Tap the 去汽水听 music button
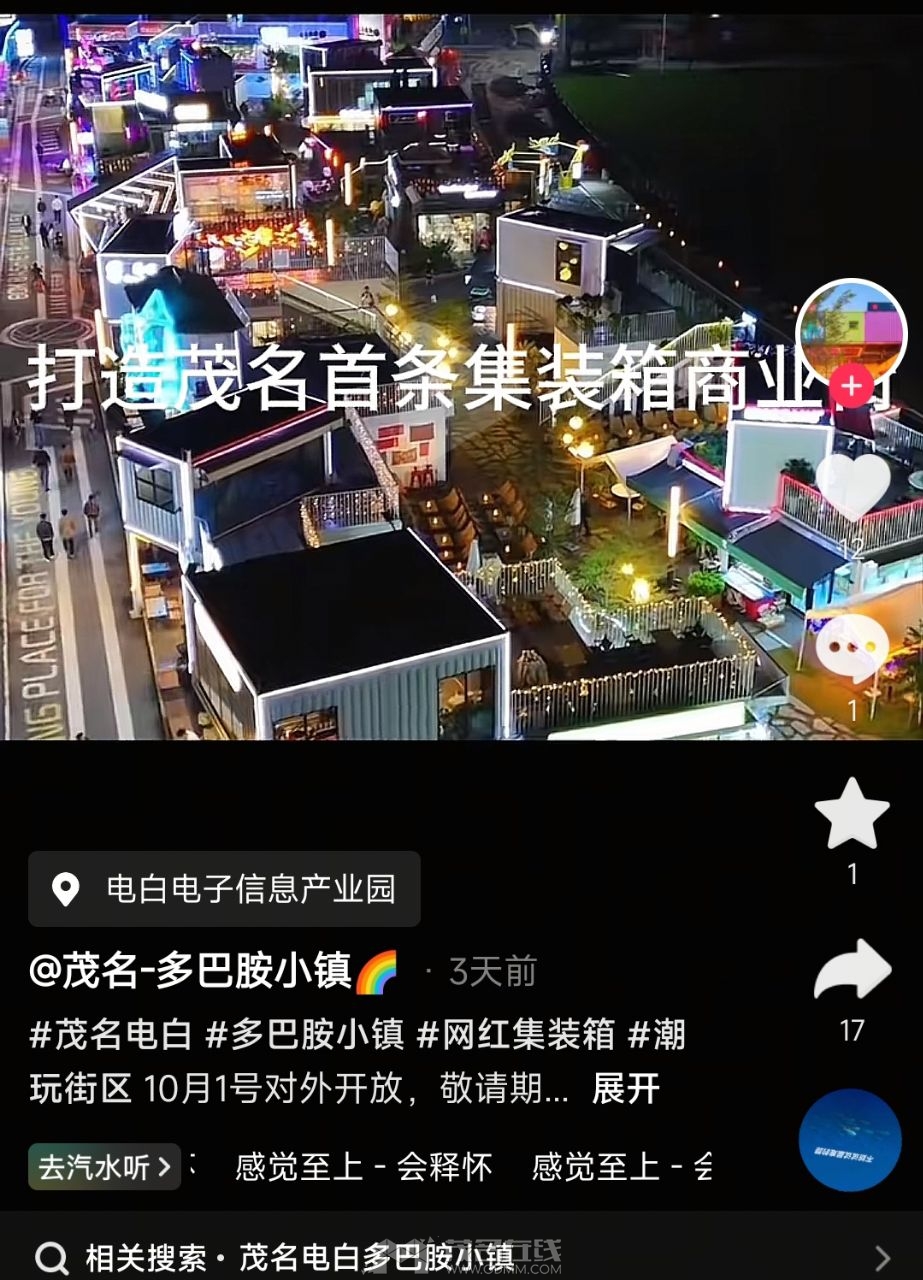Screen dimensions: 923x1280 (x=105, y=1166)
